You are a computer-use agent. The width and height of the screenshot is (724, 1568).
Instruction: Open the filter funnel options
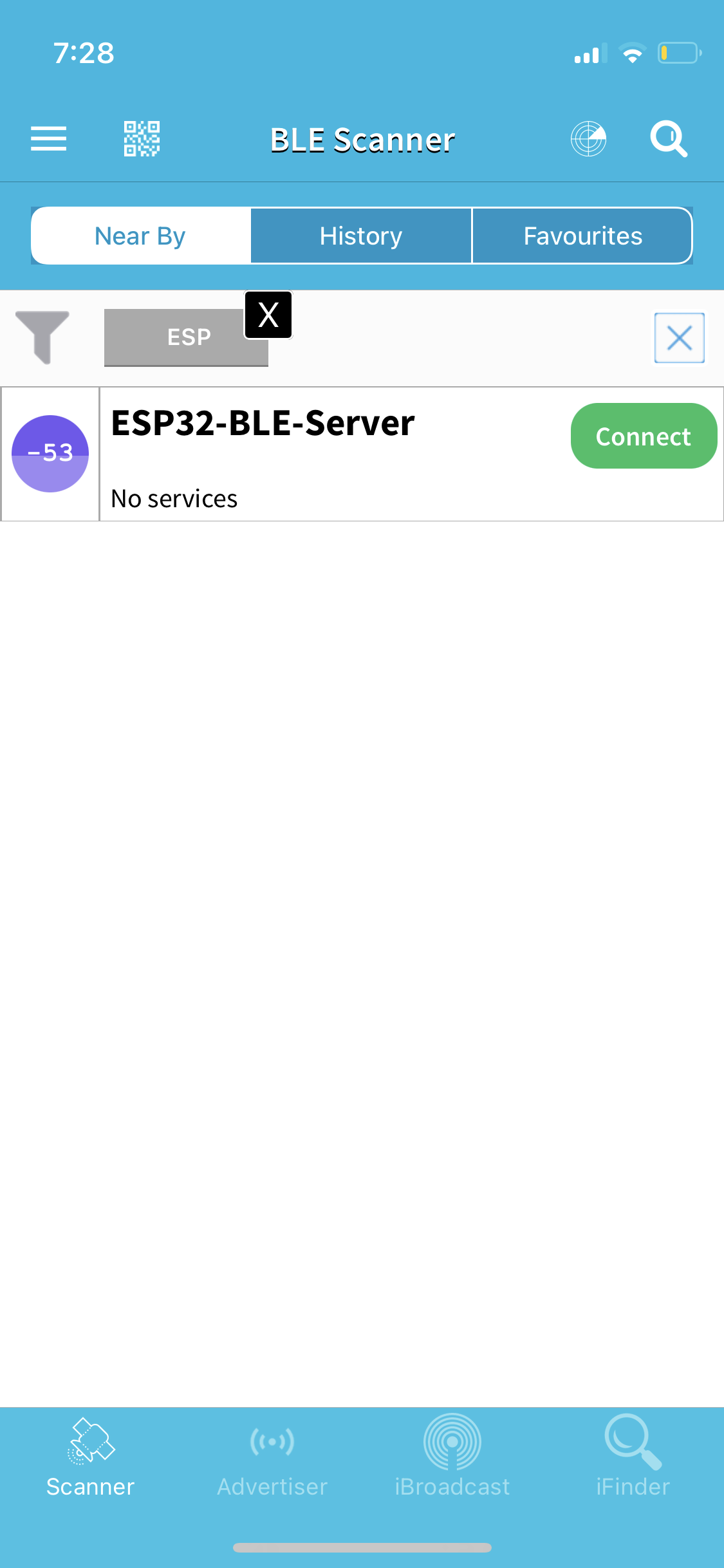(42, 337)
